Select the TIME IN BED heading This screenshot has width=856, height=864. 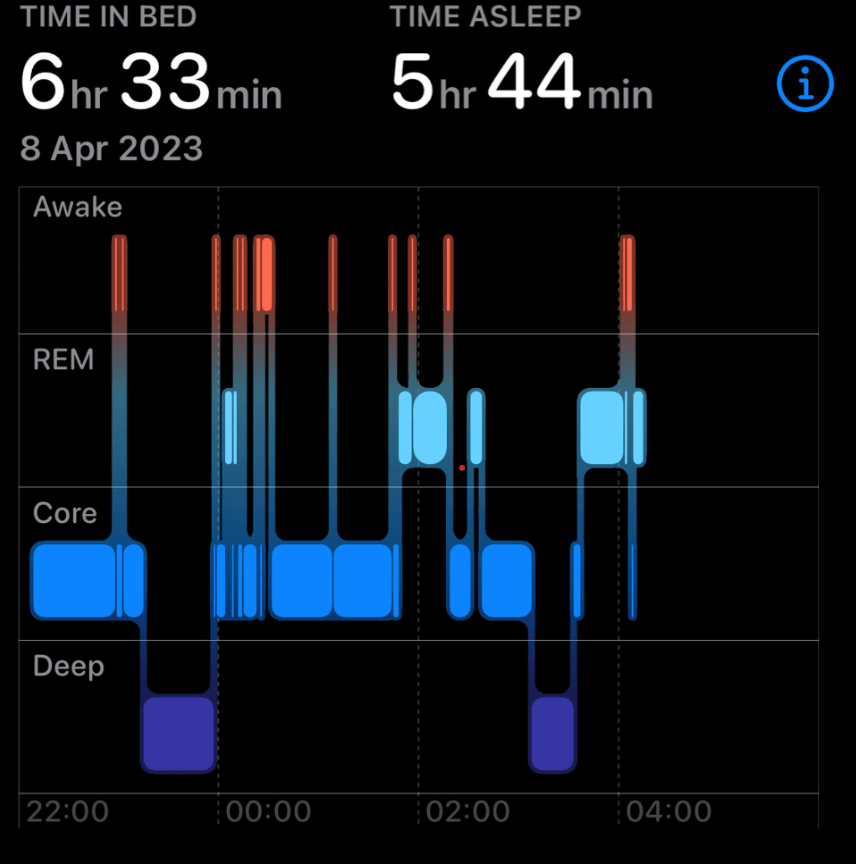108,17
